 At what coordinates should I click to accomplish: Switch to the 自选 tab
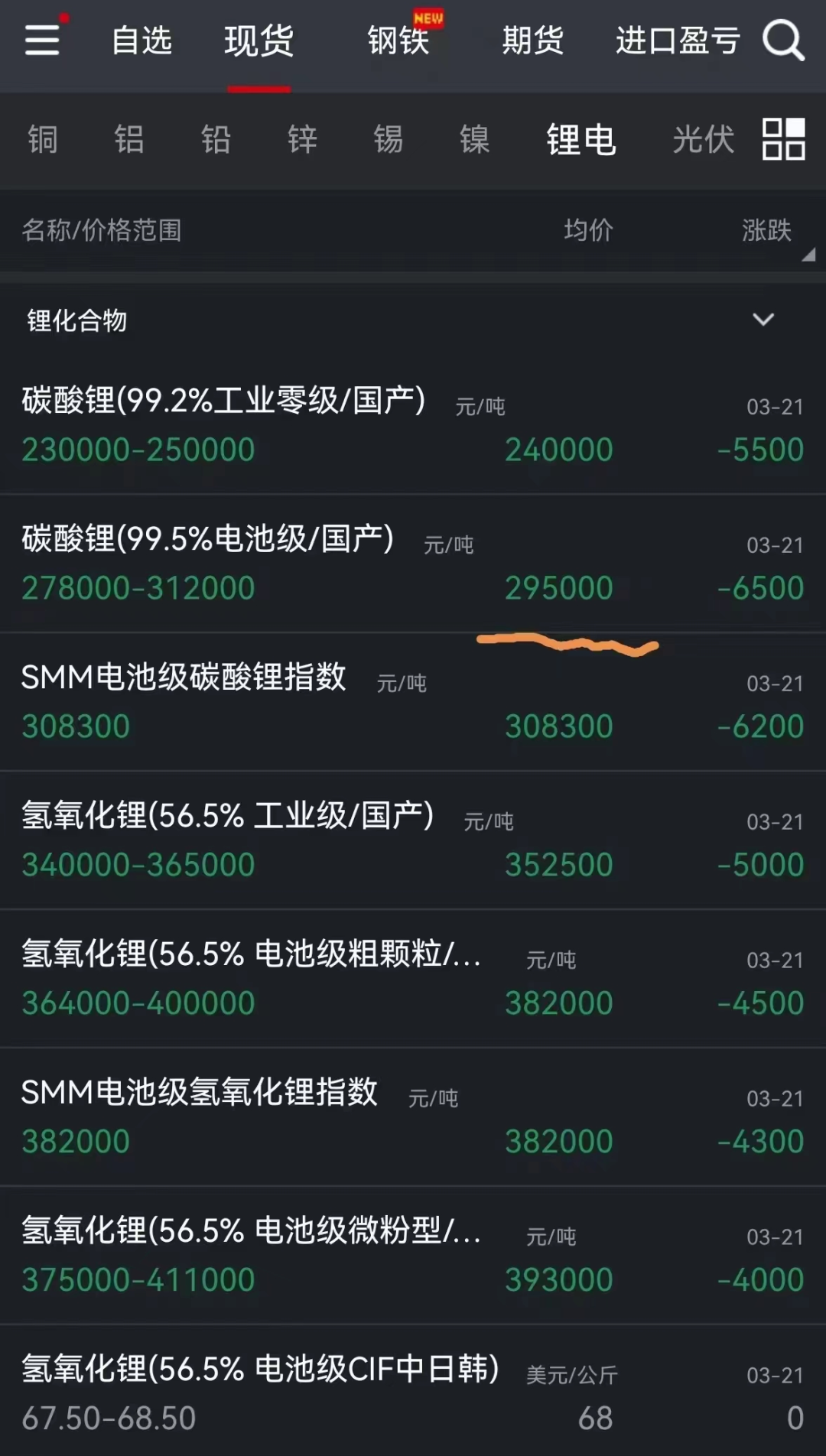point(141,41)
